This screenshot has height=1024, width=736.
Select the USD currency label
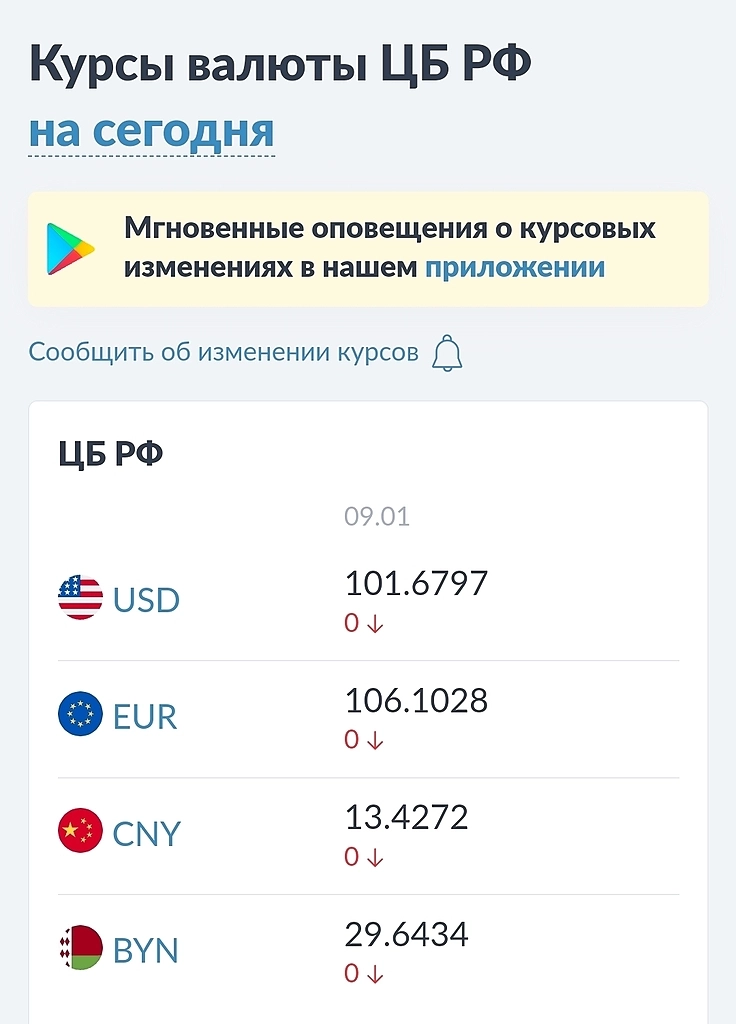pyautogui.click(x=143, y=600)
